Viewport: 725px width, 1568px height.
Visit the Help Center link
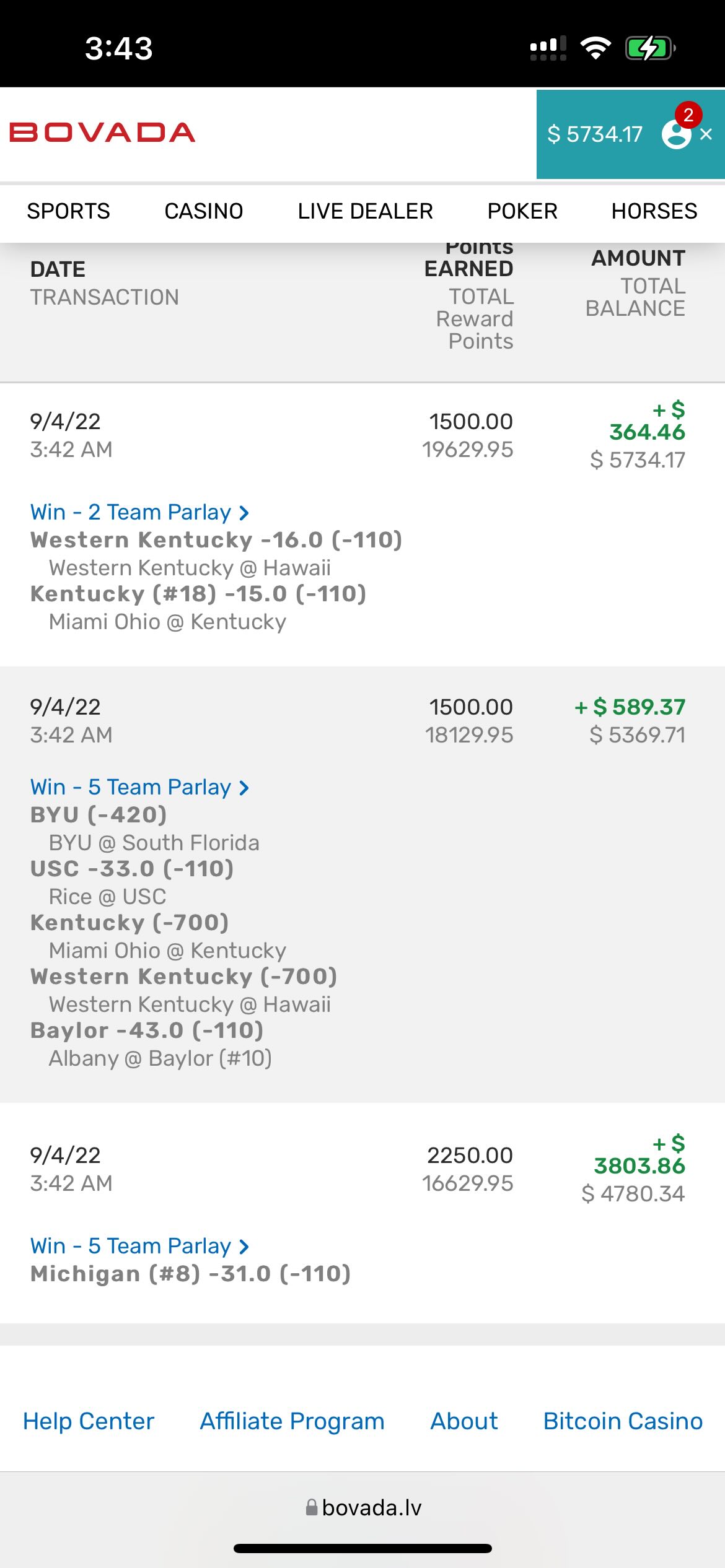(x=89, y=1421)
